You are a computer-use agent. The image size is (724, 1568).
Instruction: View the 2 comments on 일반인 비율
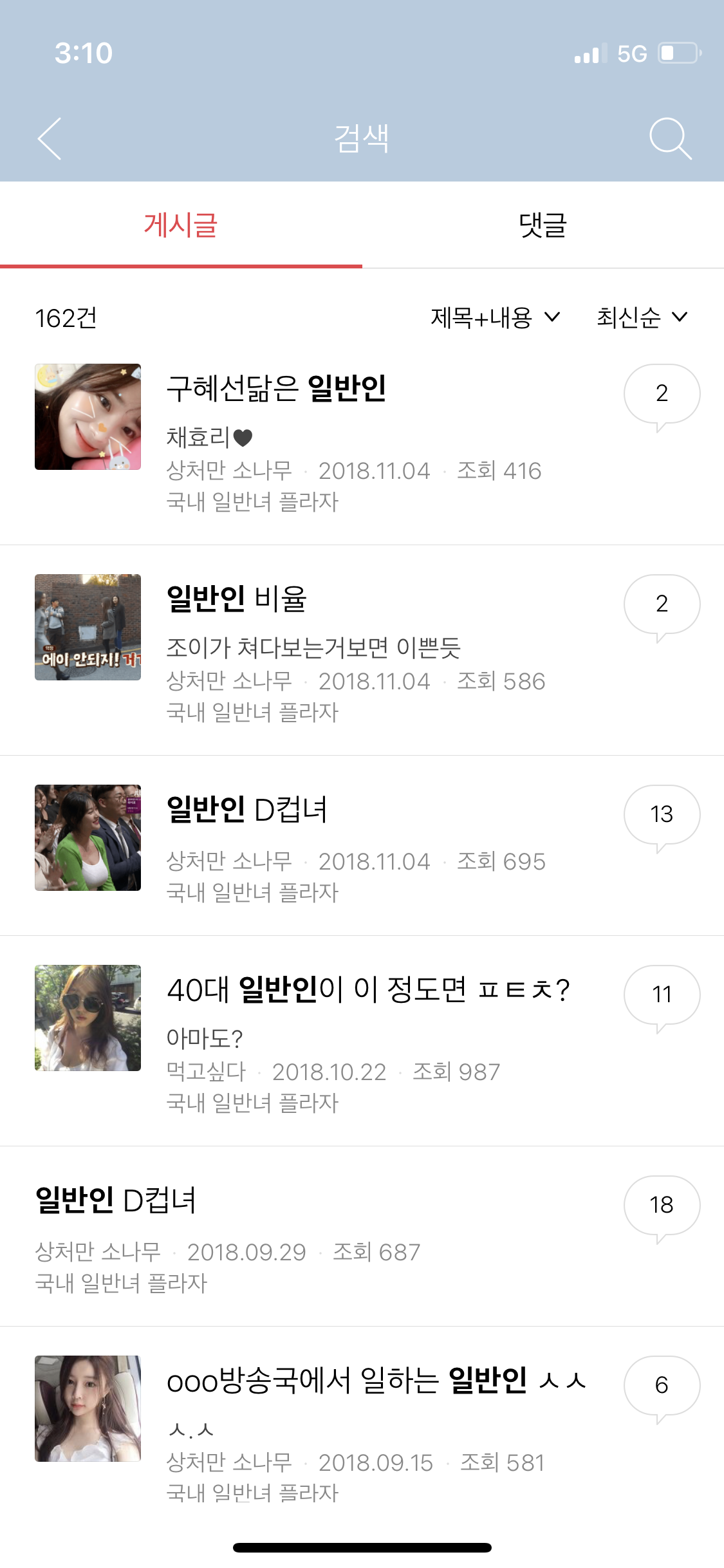pyautogui.click(x=661, y=604)
